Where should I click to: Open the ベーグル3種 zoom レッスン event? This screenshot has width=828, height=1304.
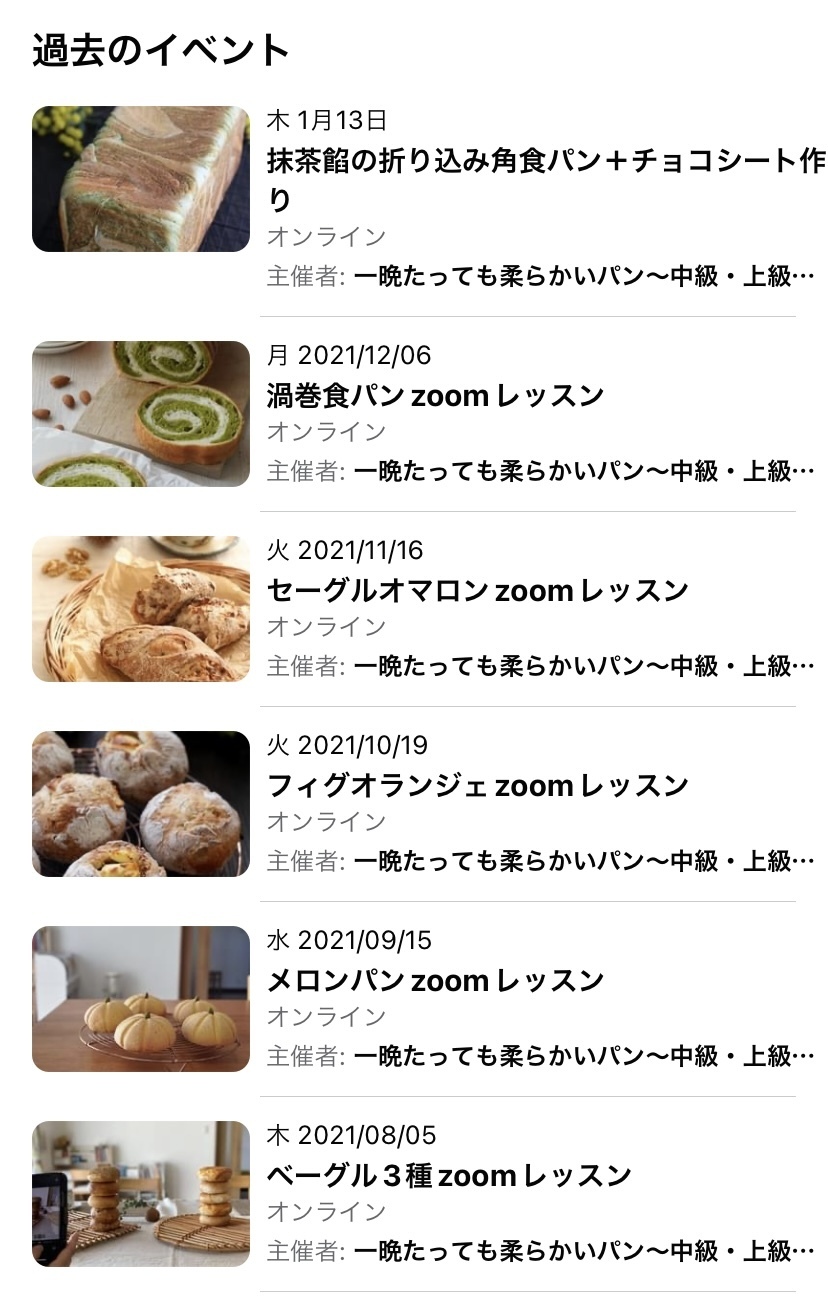click(450, 1176)
